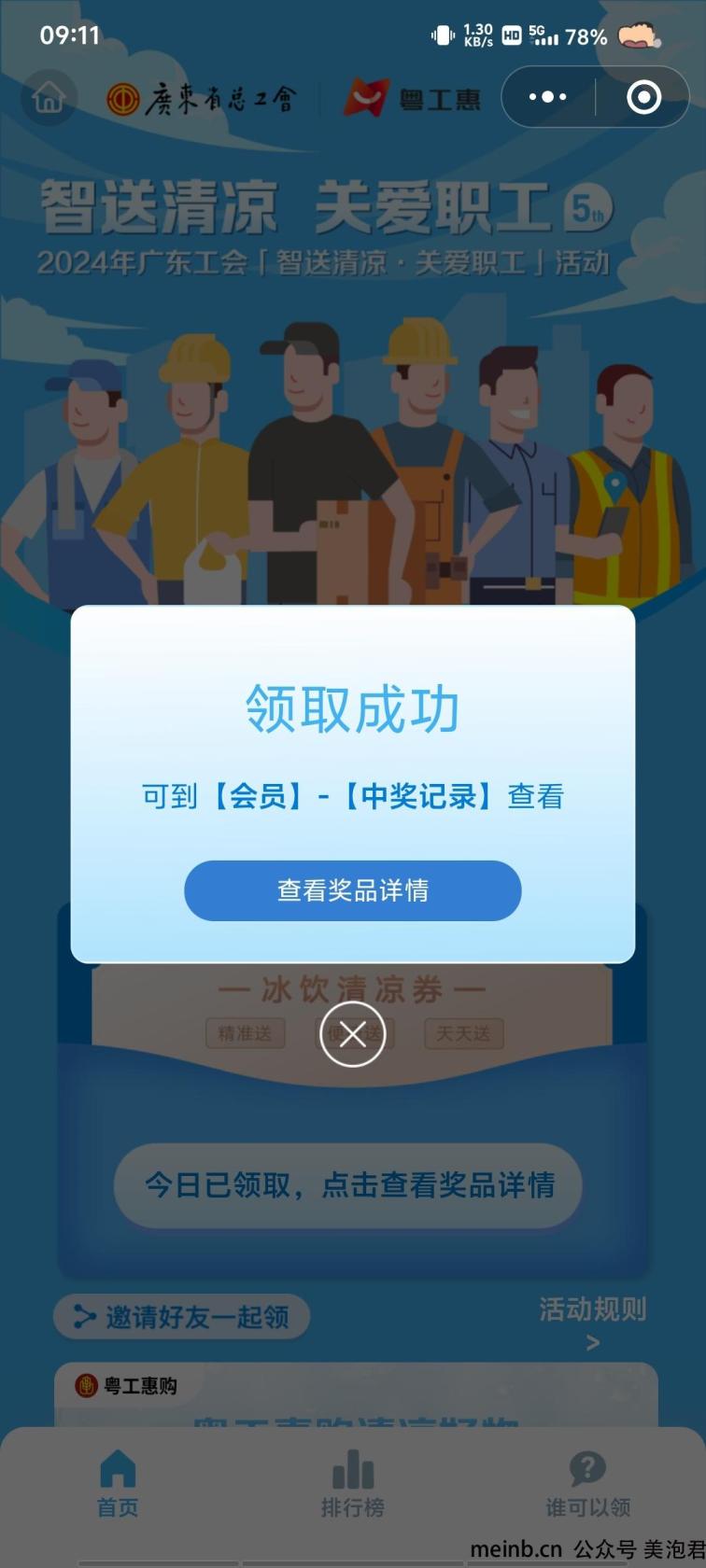Open 邀请好友一起领
Screen dimensions: 706x1568
182,1317
